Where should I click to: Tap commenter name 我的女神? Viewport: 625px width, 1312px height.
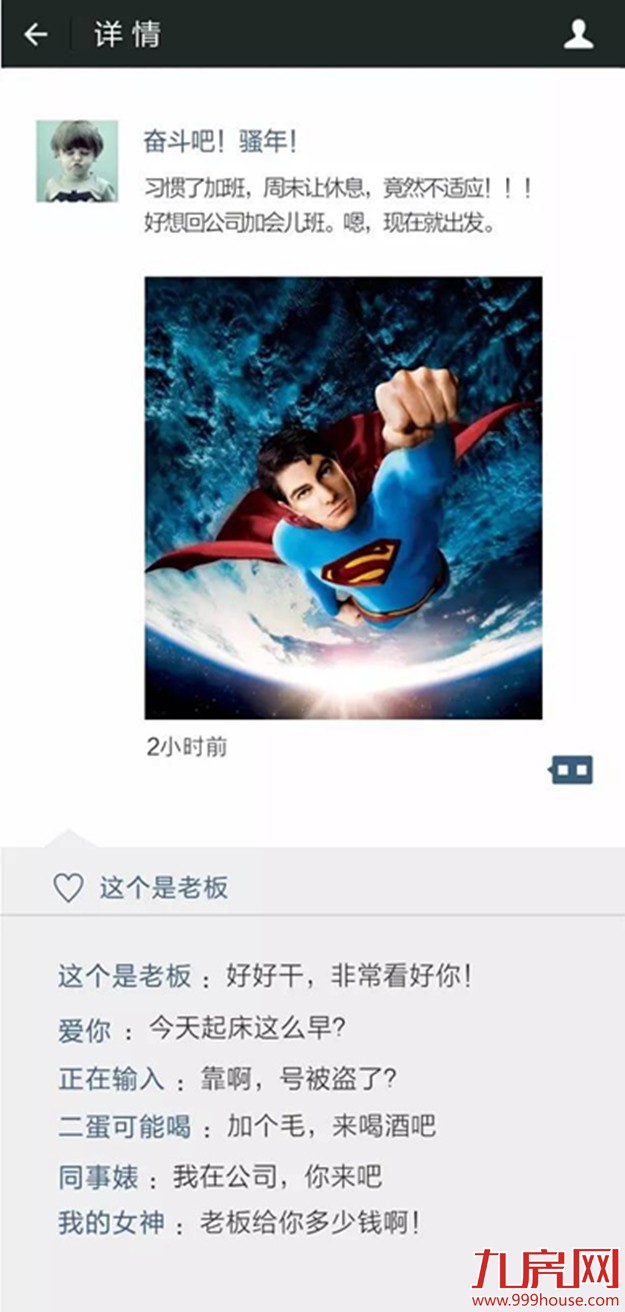point(111,1222)
